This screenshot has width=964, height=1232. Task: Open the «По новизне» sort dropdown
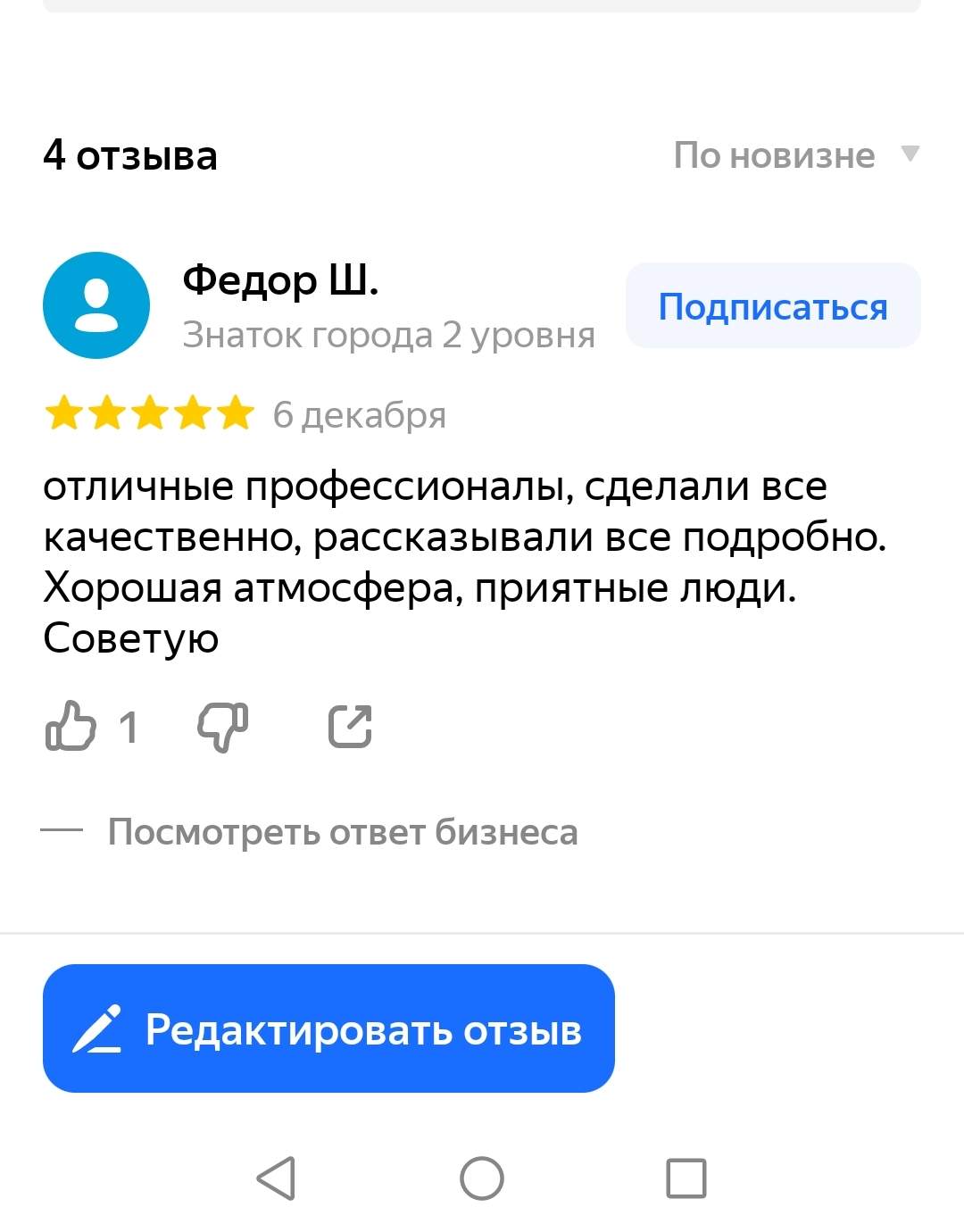pyautogui.click(x=794, y=155)
